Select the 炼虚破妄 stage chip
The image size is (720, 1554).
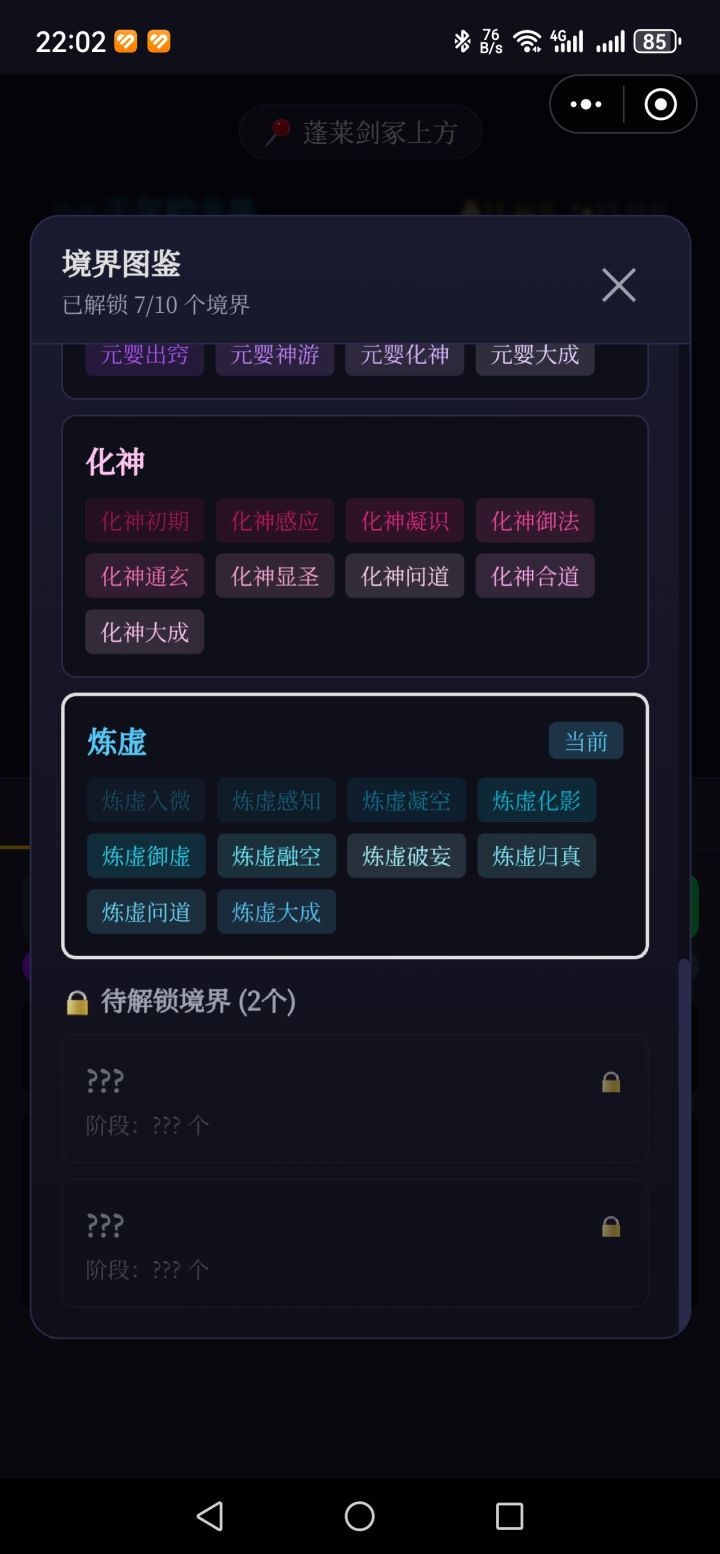[405, 855]
